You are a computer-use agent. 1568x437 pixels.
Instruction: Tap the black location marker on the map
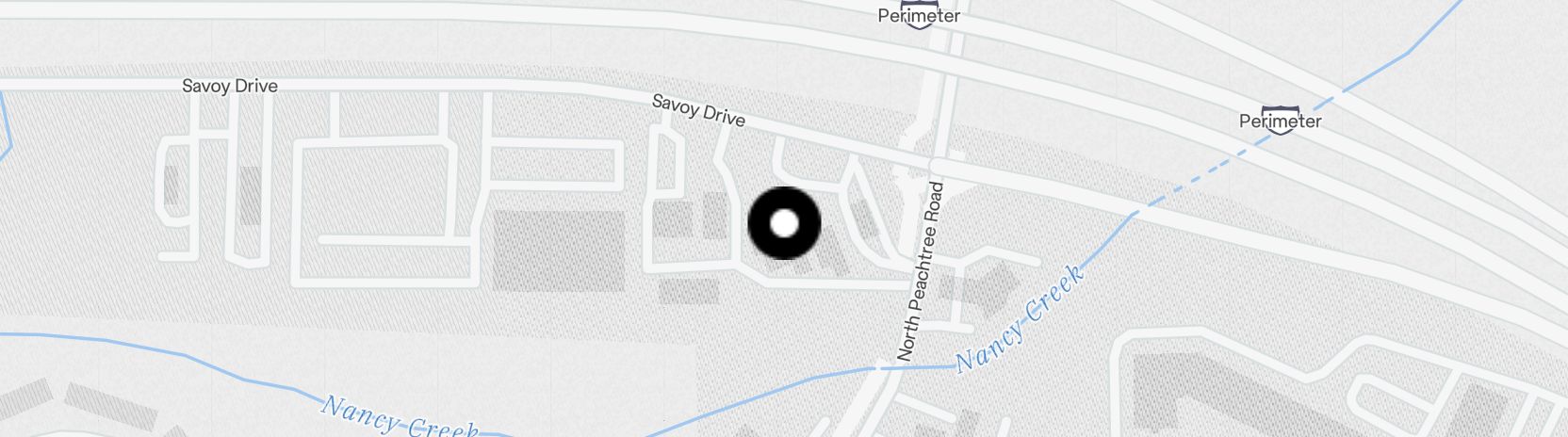[x=784, y=223]
